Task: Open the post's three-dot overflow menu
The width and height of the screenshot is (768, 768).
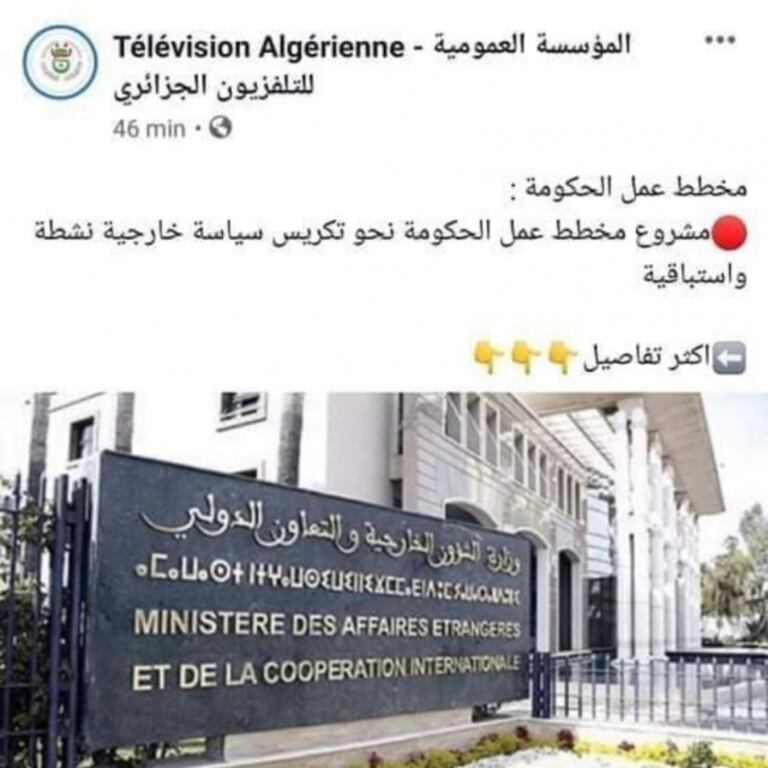Action: tap(720, 40)
